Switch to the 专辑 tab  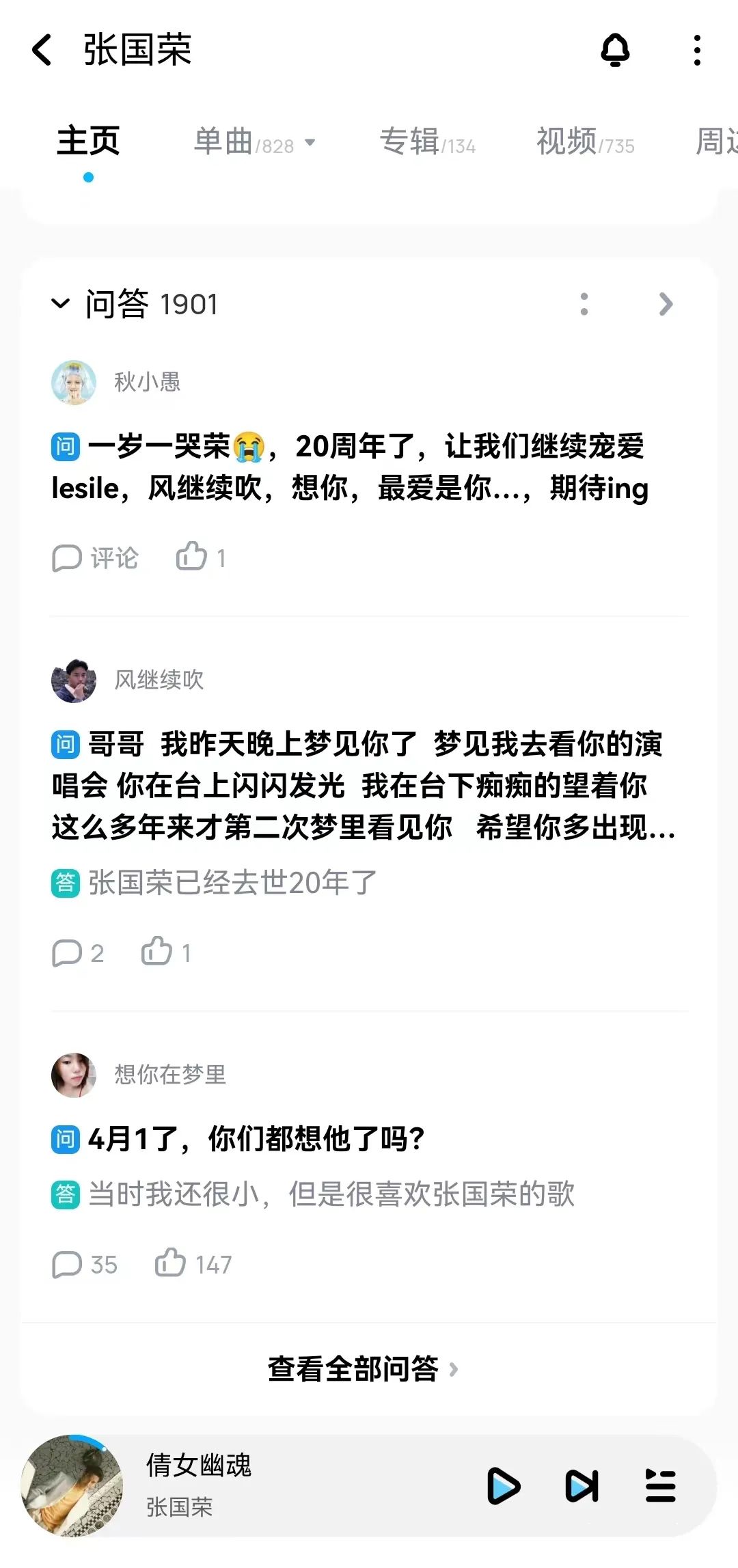411,142
